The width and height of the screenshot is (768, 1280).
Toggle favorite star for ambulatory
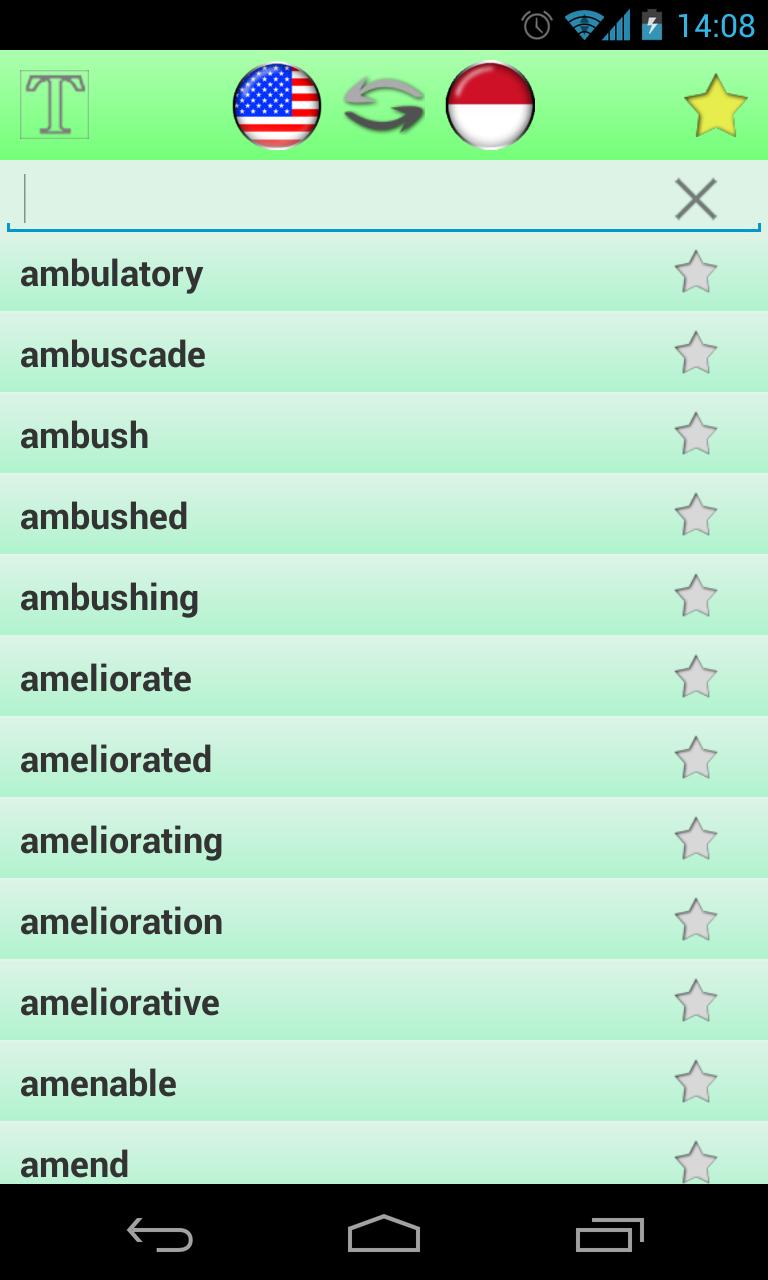696,272
